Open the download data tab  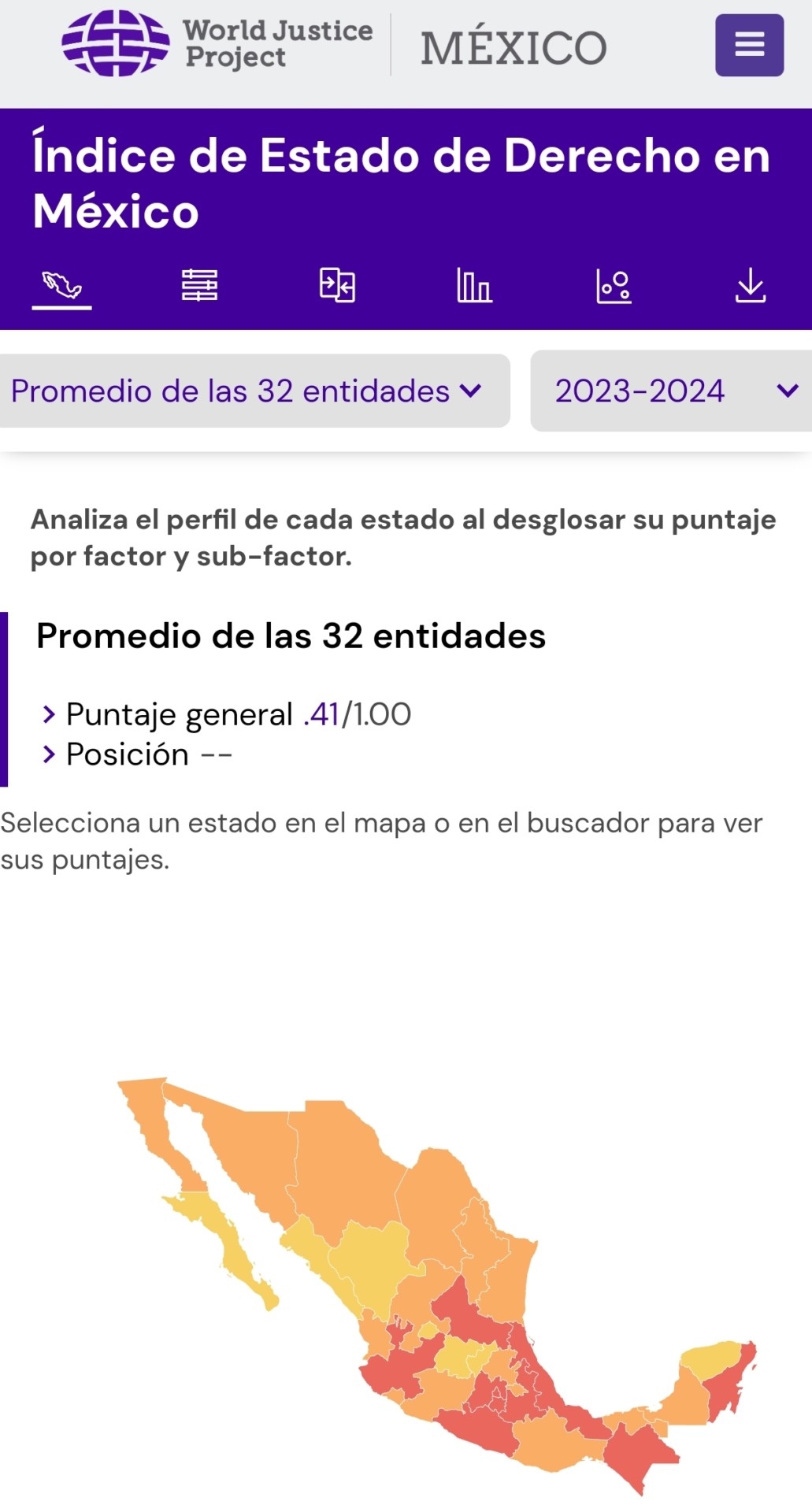[751, 285]
